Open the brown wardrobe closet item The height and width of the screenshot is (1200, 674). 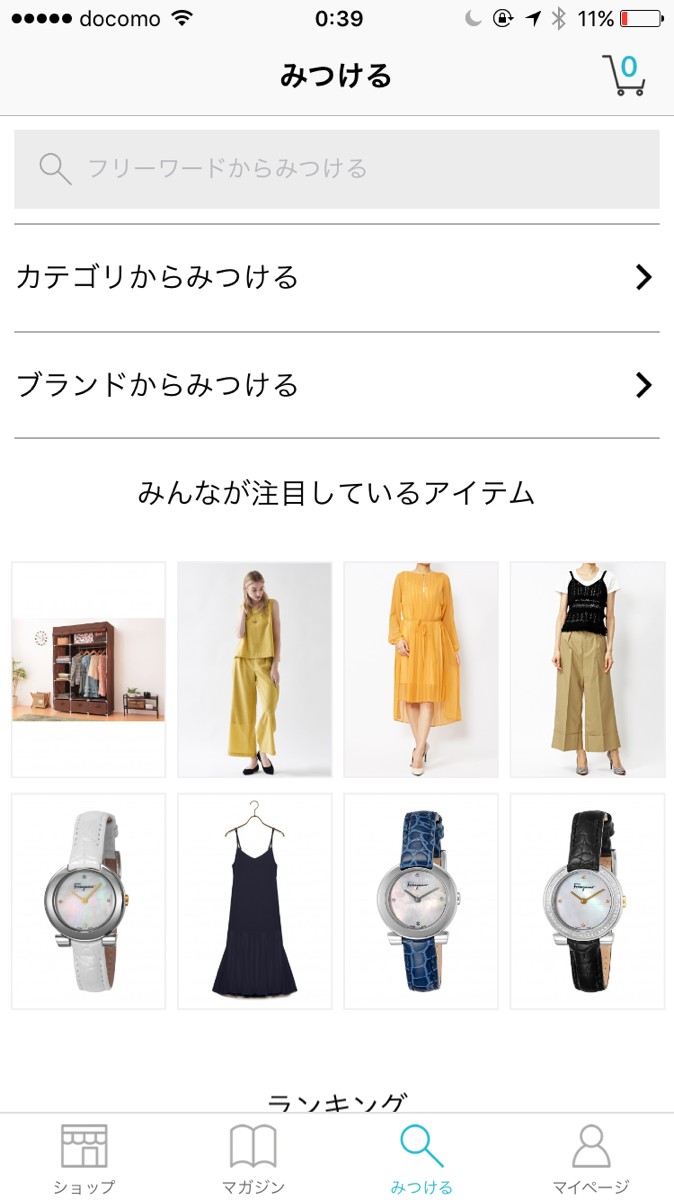click(89, 669)
